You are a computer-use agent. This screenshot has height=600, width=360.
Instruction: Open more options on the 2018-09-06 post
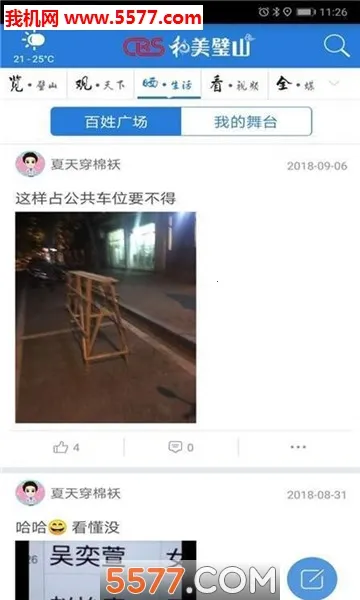(298, 447)
